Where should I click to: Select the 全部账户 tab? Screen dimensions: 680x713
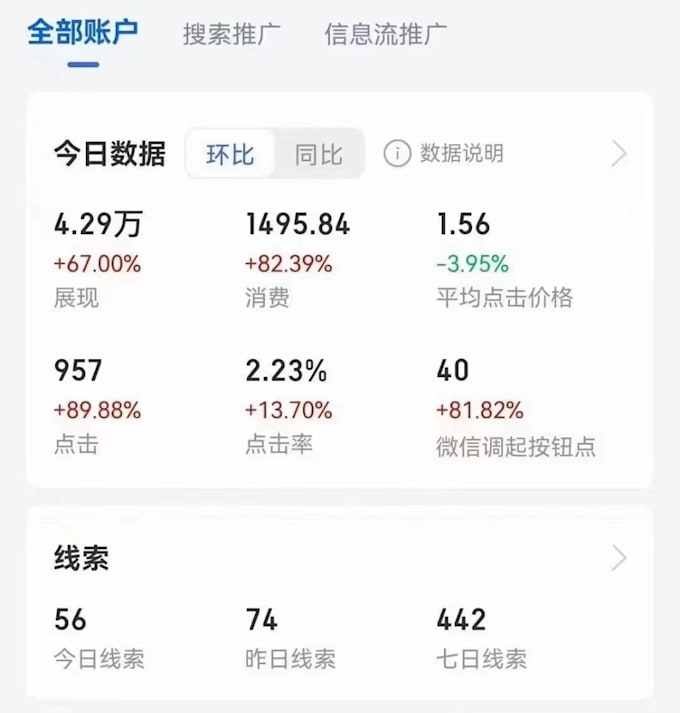[83, 33]
